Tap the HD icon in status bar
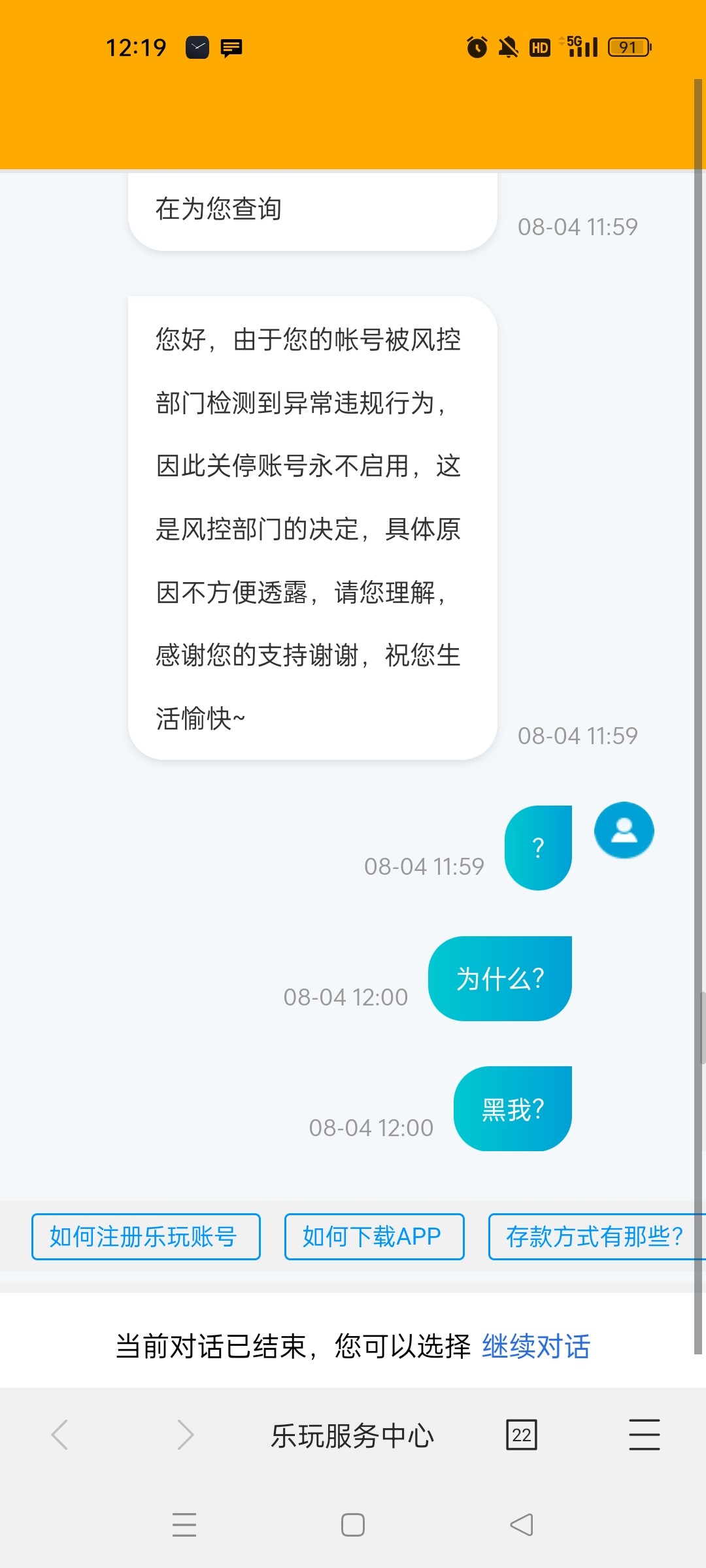 (x=540, y=46)
